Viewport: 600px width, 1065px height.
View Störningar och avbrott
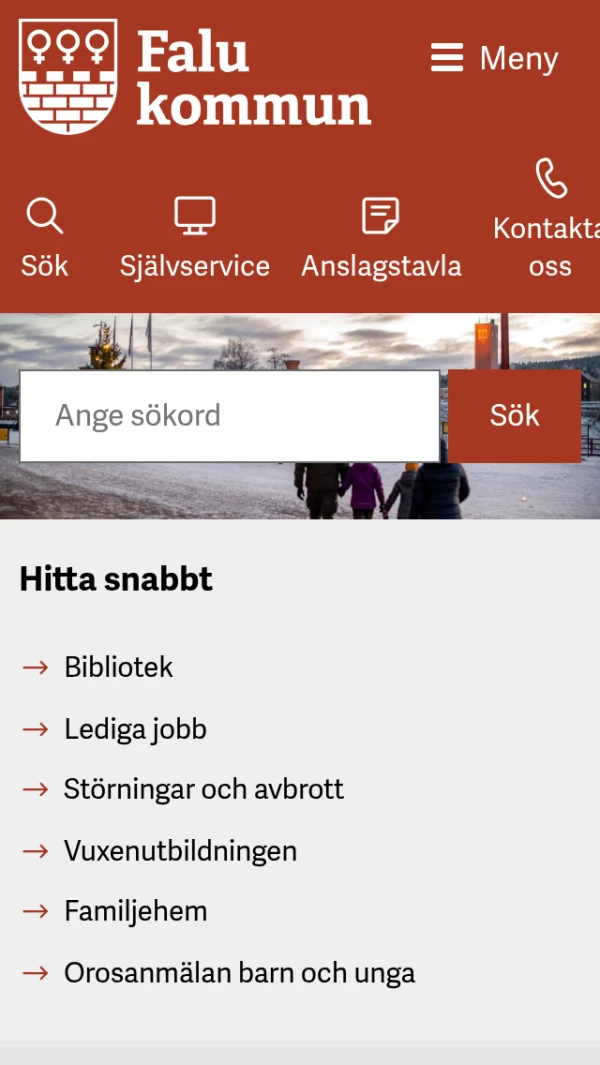203,789
